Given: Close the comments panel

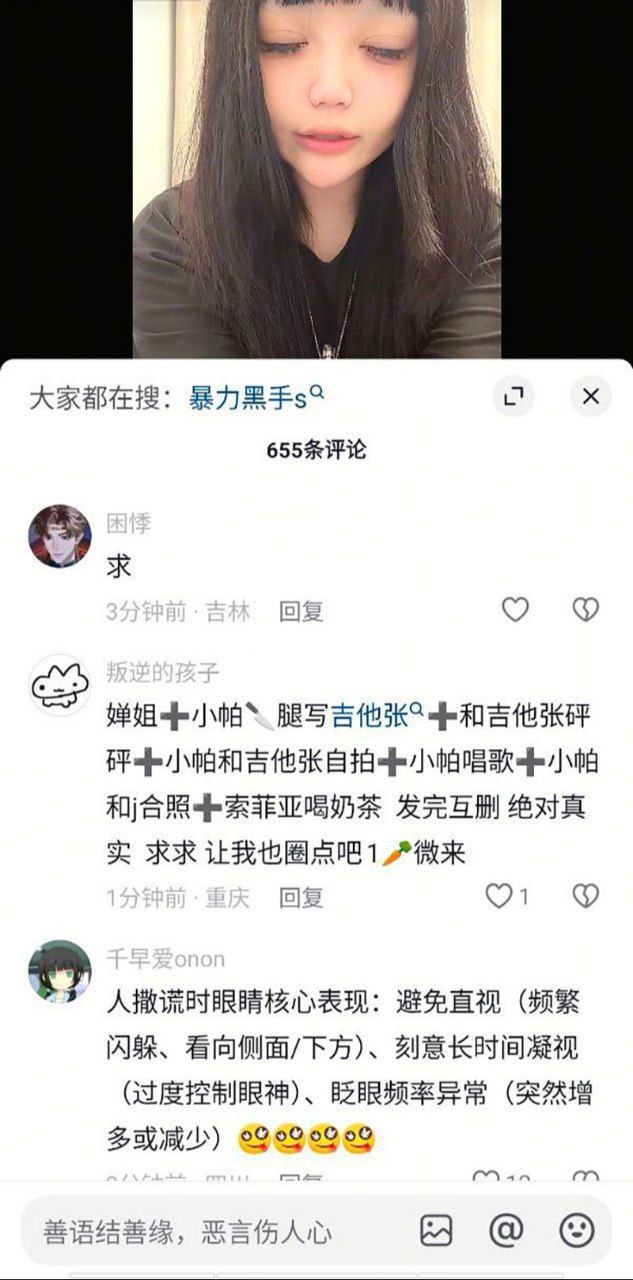Looking at the screenshot, I should click(x=590, y=397).
